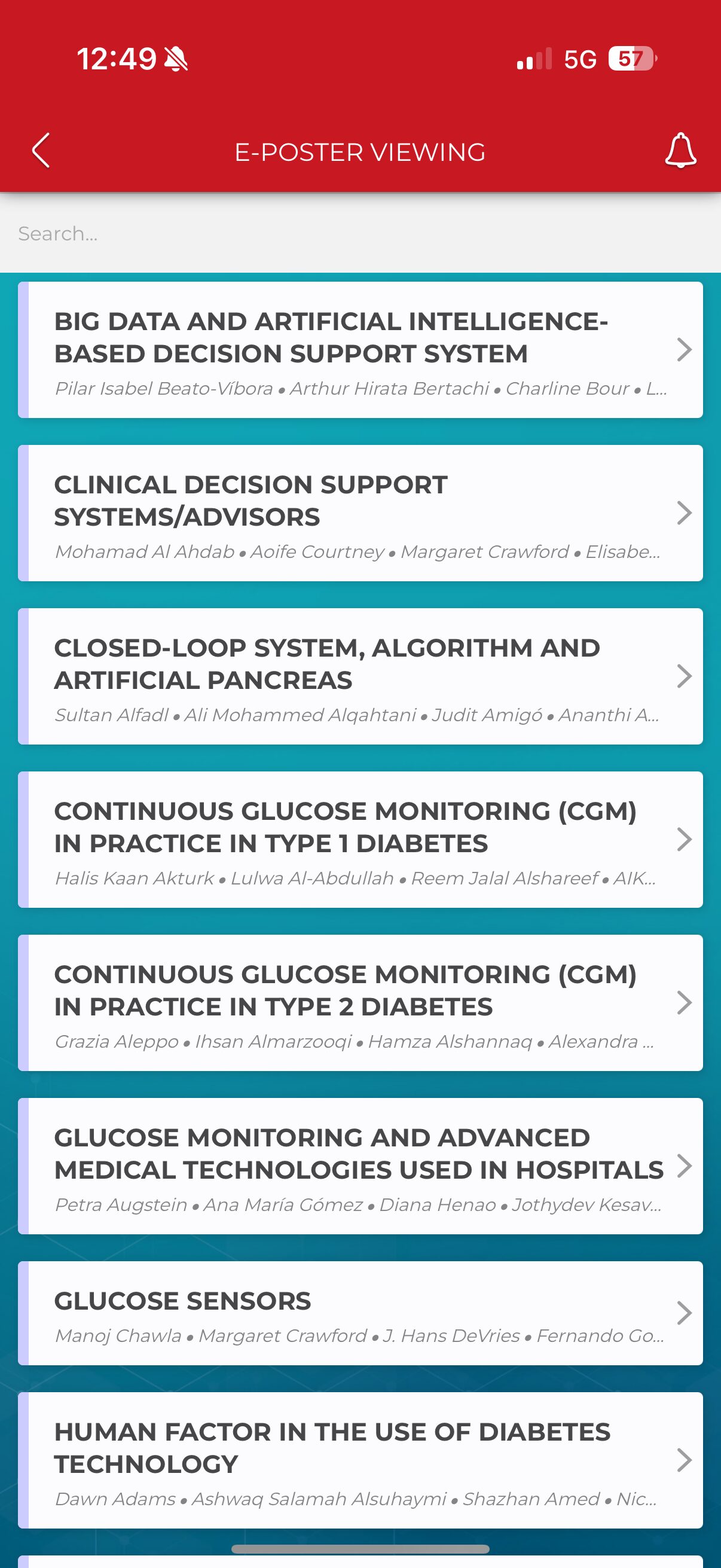Go back using the header arrow
The image size is (721, 1568).
point(41,150)
